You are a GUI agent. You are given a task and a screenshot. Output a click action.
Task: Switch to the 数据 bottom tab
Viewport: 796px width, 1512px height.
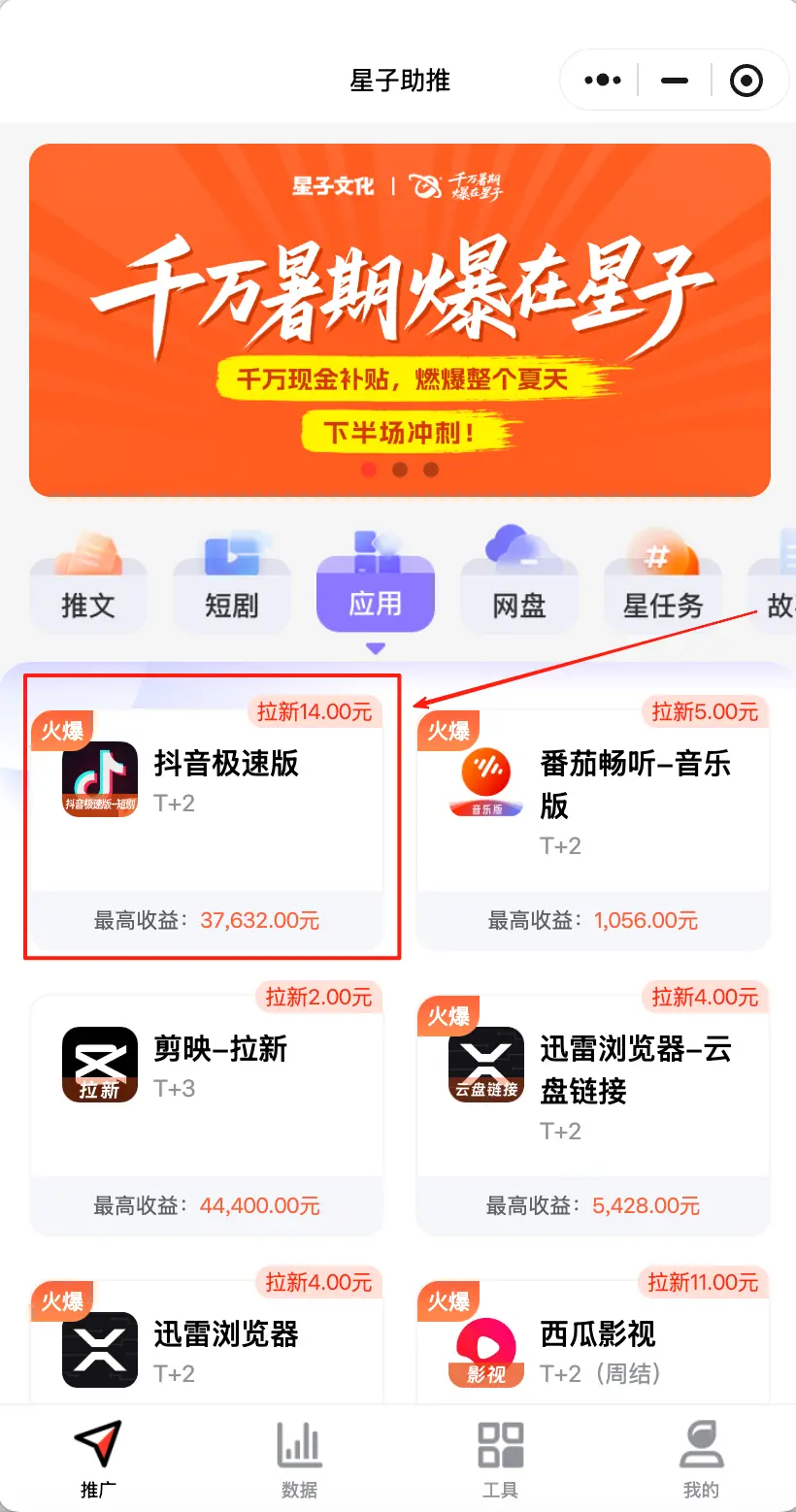coord(299,1460)
